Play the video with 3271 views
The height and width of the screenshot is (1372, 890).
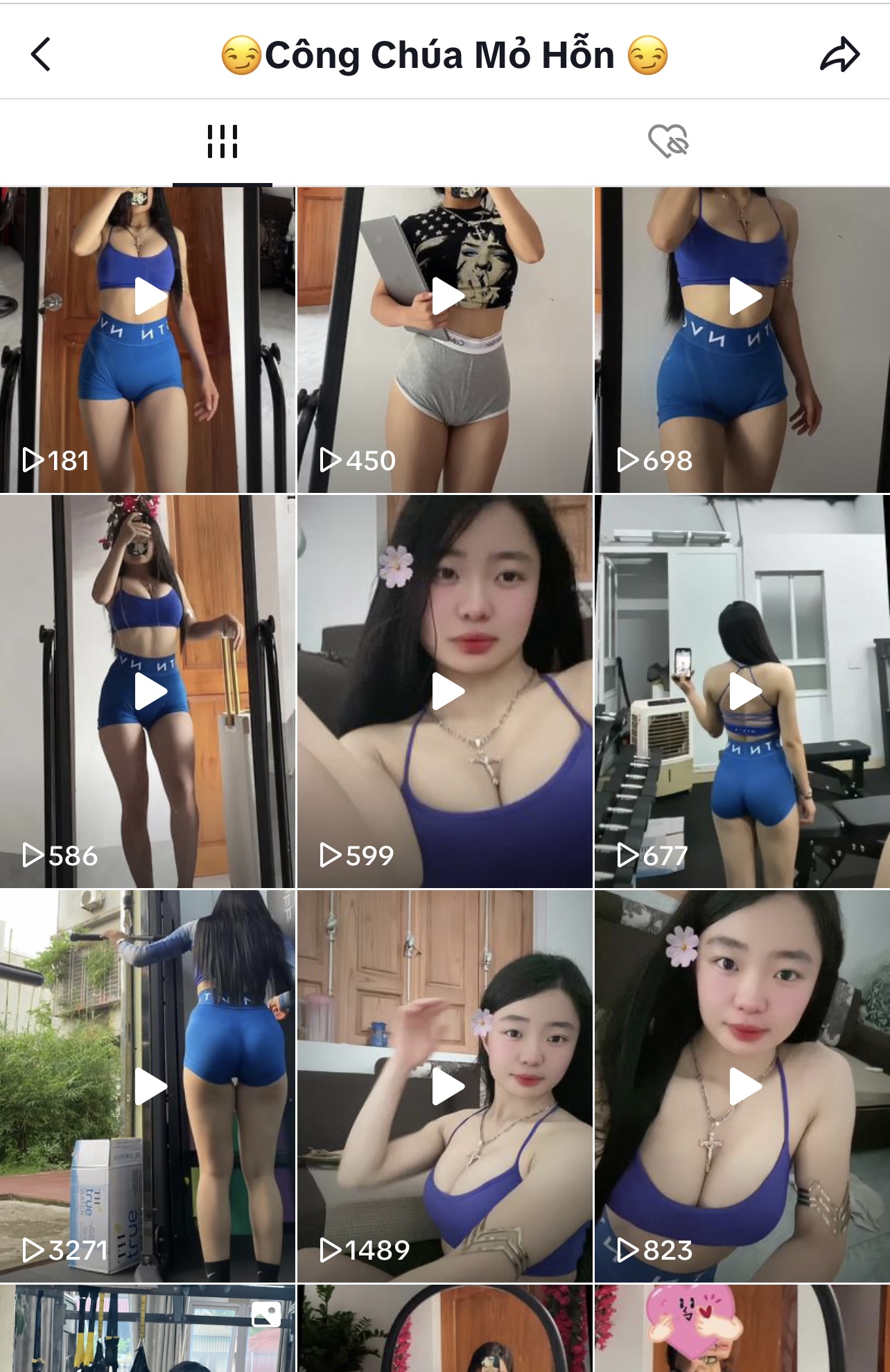click(x=148, y=1086)
